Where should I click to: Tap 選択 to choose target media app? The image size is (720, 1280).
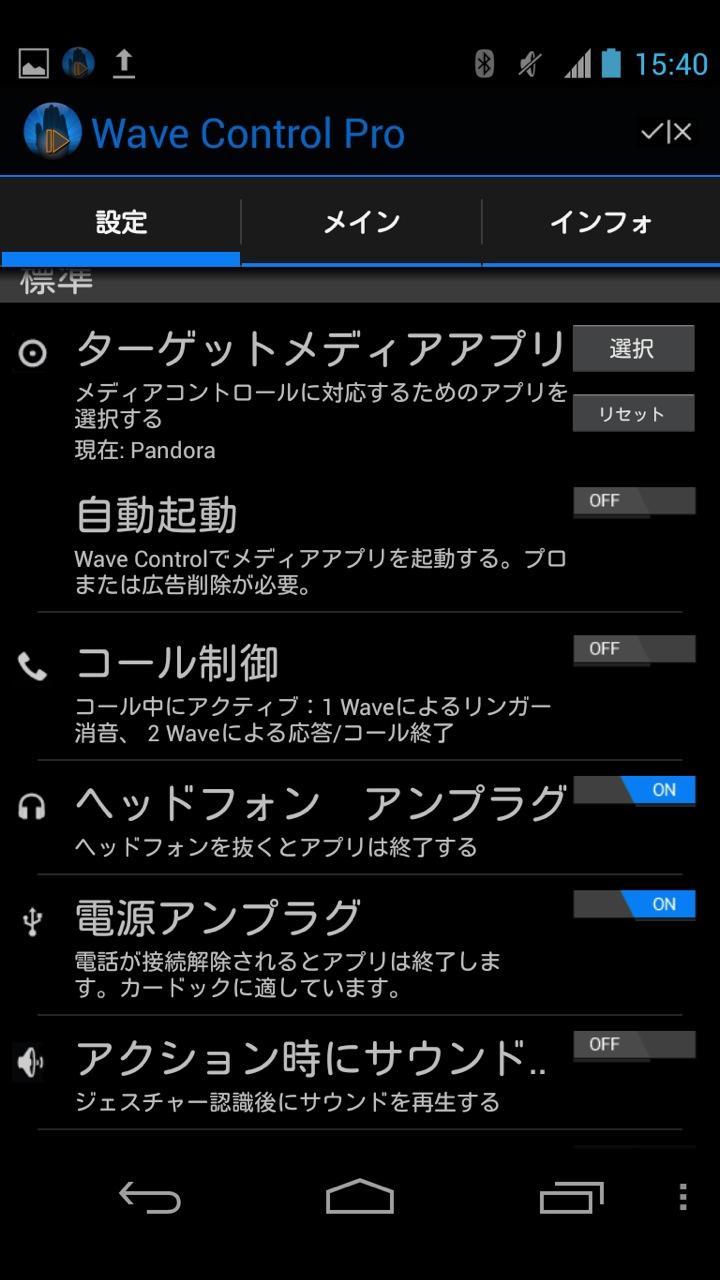tap(633, 349)
